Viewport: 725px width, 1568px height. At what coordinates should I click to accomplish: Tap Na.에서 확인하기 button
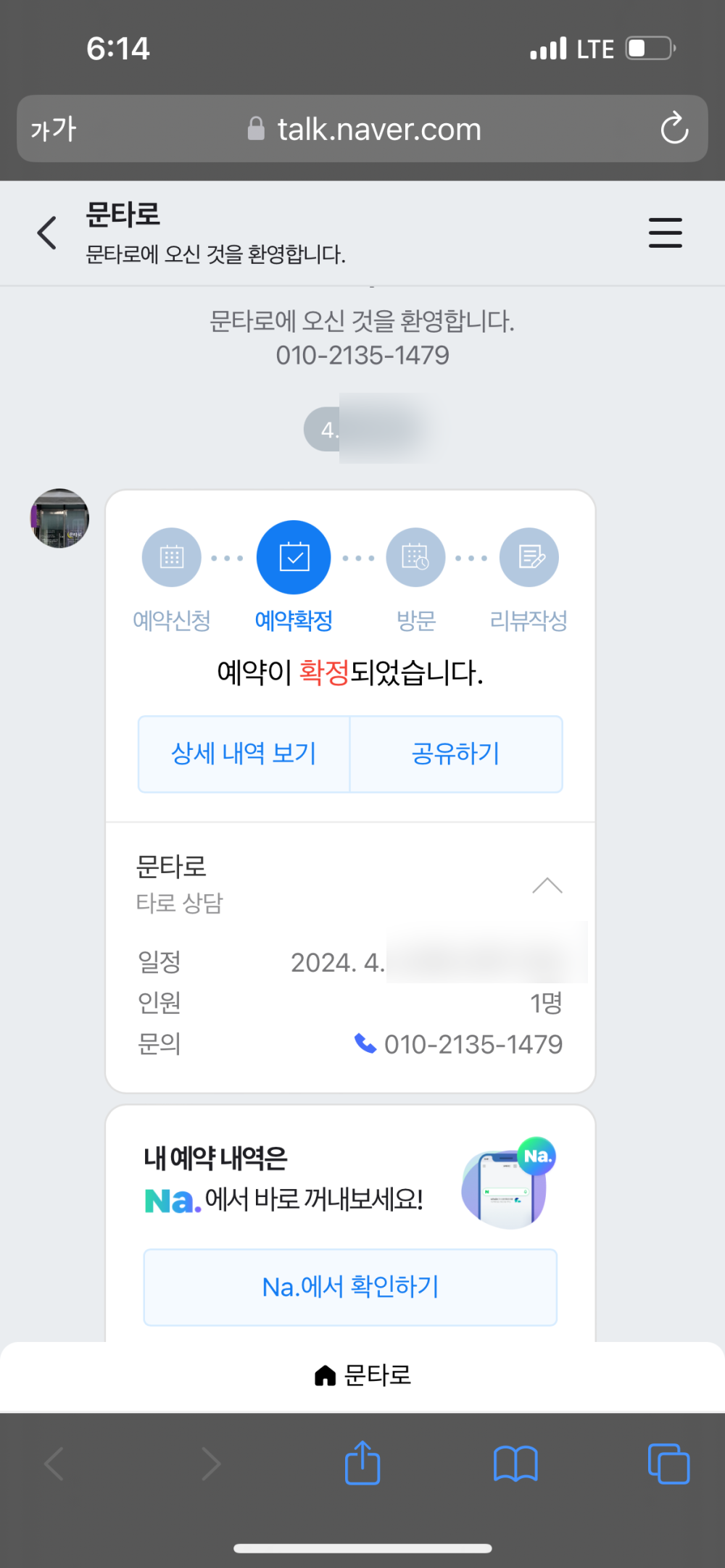pos(350,1287)
